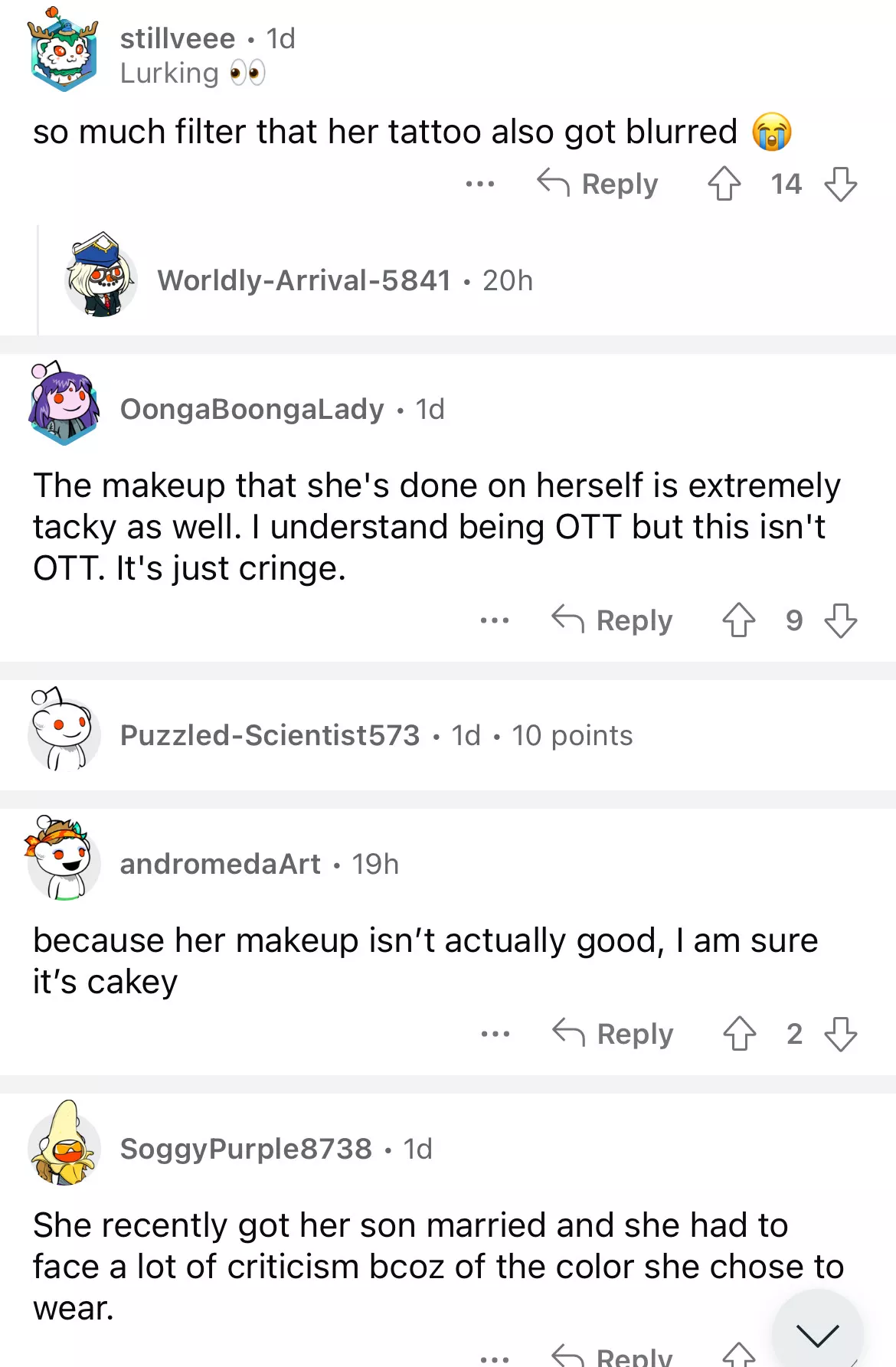896x1367 pixels.
Task: Downvote stillveee's comment
Action: coord(840,184)
